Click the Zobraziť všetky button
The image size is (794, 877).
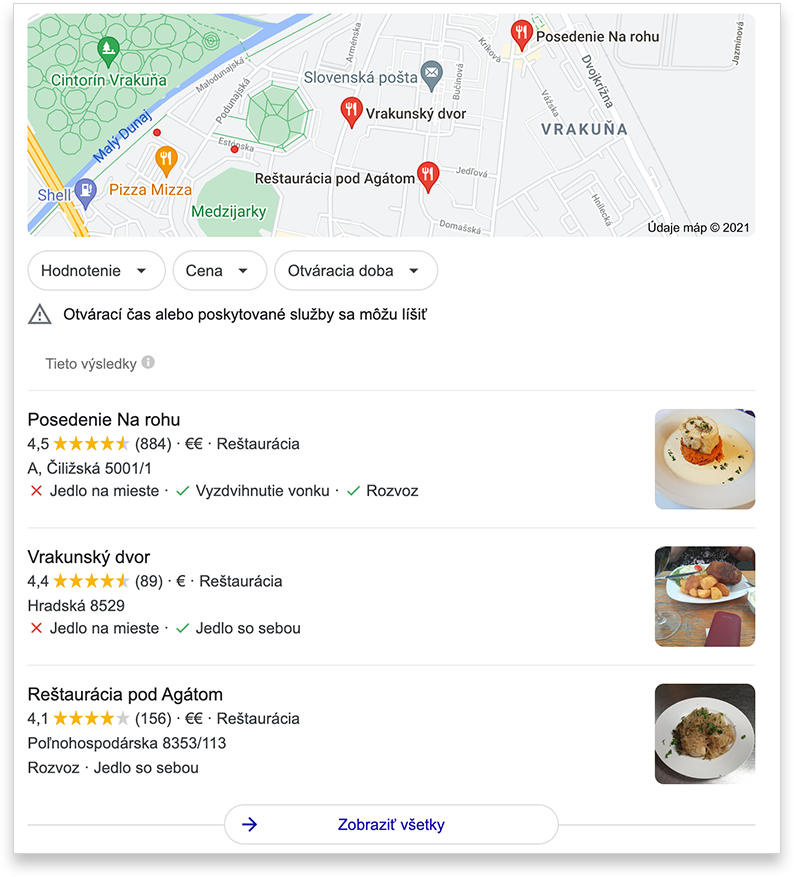[x=390, y=824]
